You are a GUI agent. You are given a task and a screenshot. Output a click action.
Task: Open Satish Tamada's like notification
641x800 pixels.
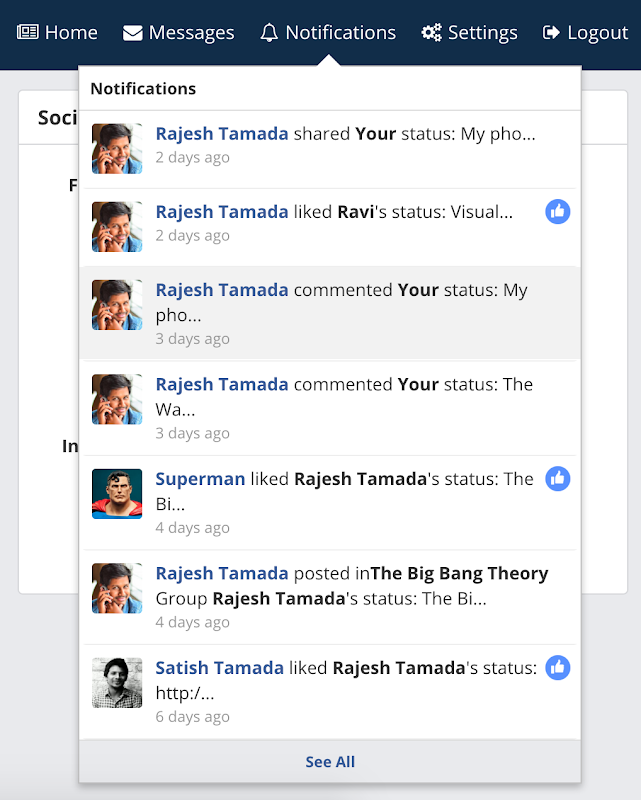(330, 691)
